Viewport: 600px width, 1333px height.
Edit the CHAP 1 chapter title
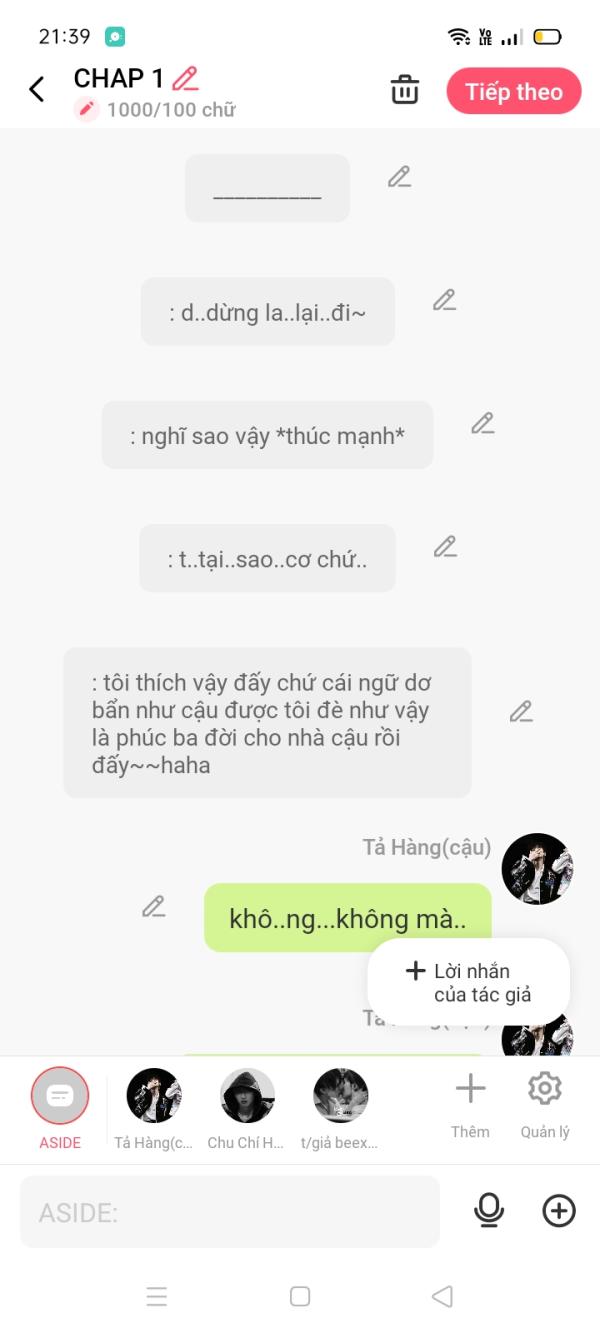[185, 78]
